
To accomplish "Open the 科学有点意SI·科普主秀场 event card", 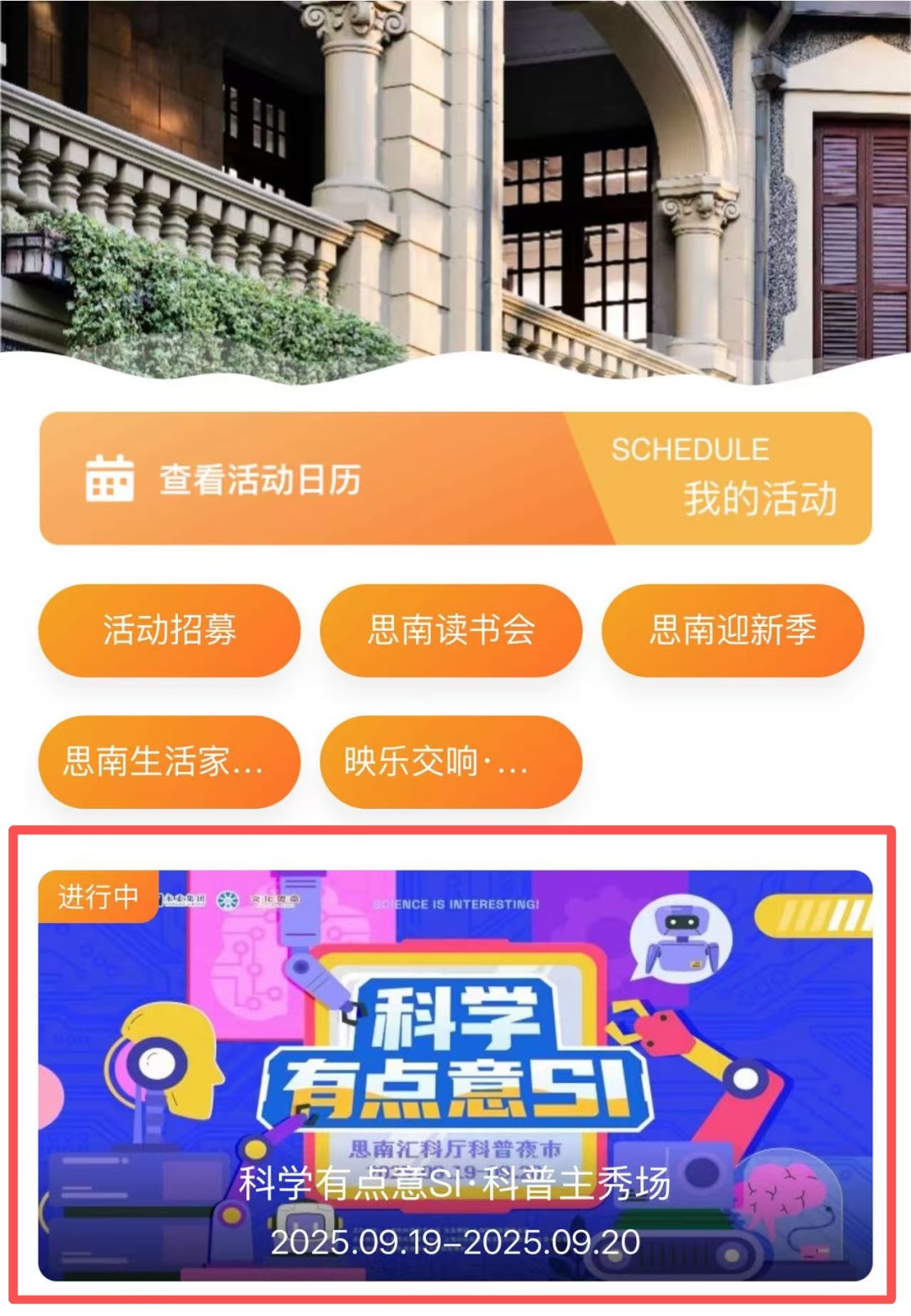I will click(x=455, y=1076).
